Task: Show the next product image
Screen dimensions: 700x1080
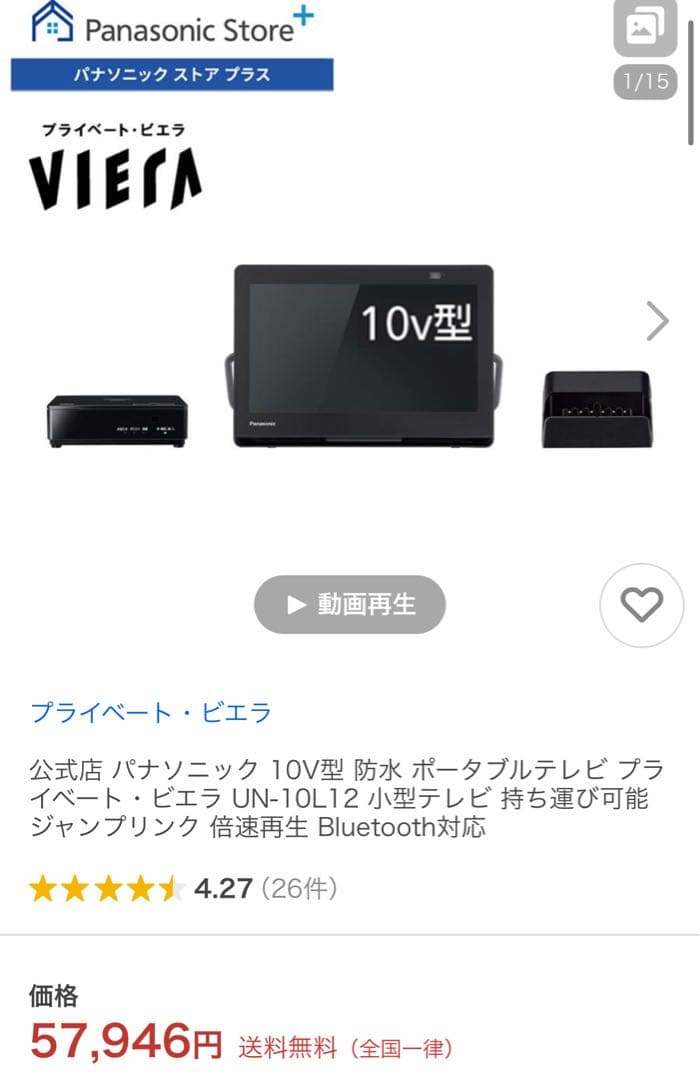Action: pyautogui.click(x=657, y=321)
